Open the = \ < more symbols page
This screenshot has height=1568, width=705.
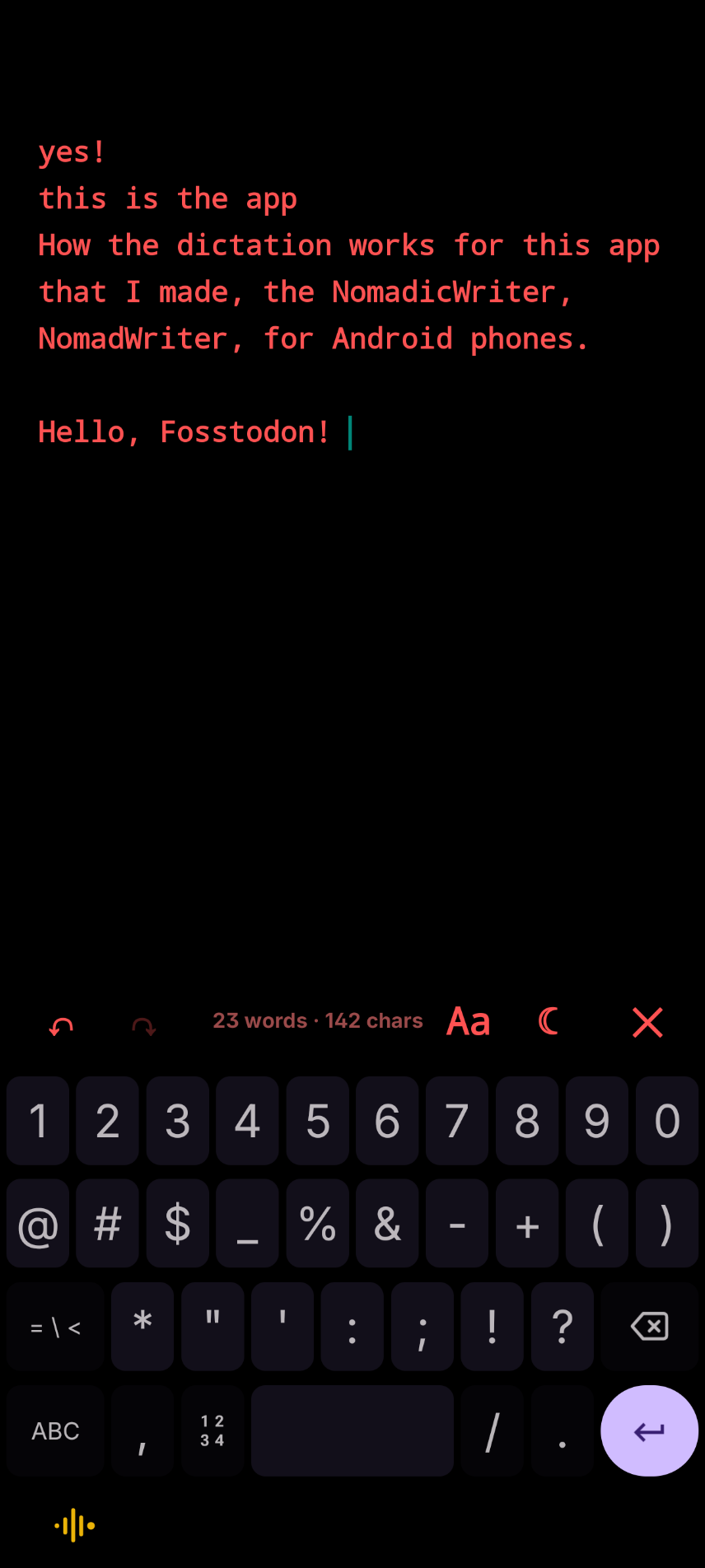pyautogui.click(x=55, y=1326)
